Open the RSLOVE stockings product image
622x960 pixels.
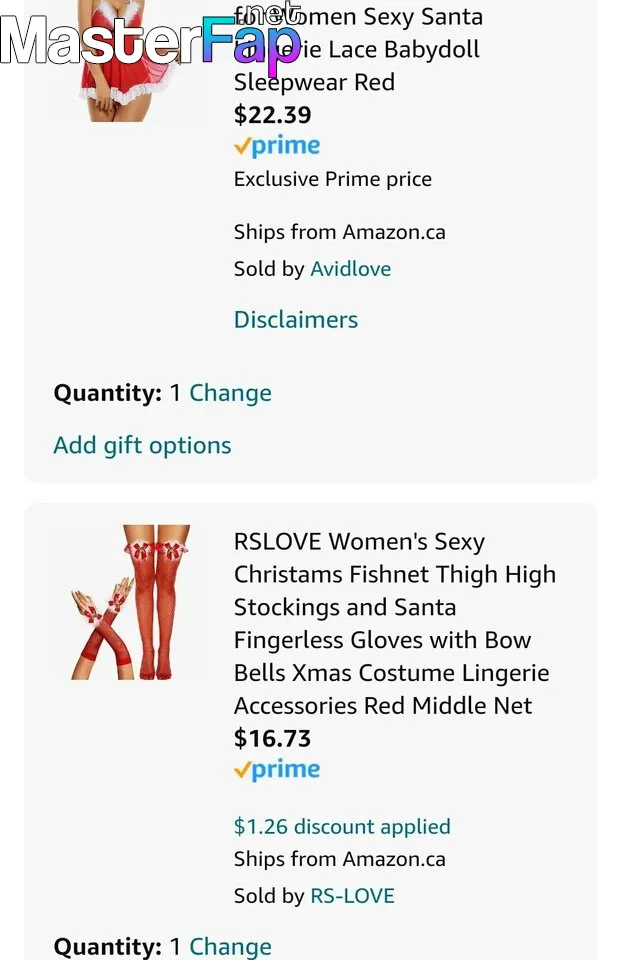pos(130,602)
